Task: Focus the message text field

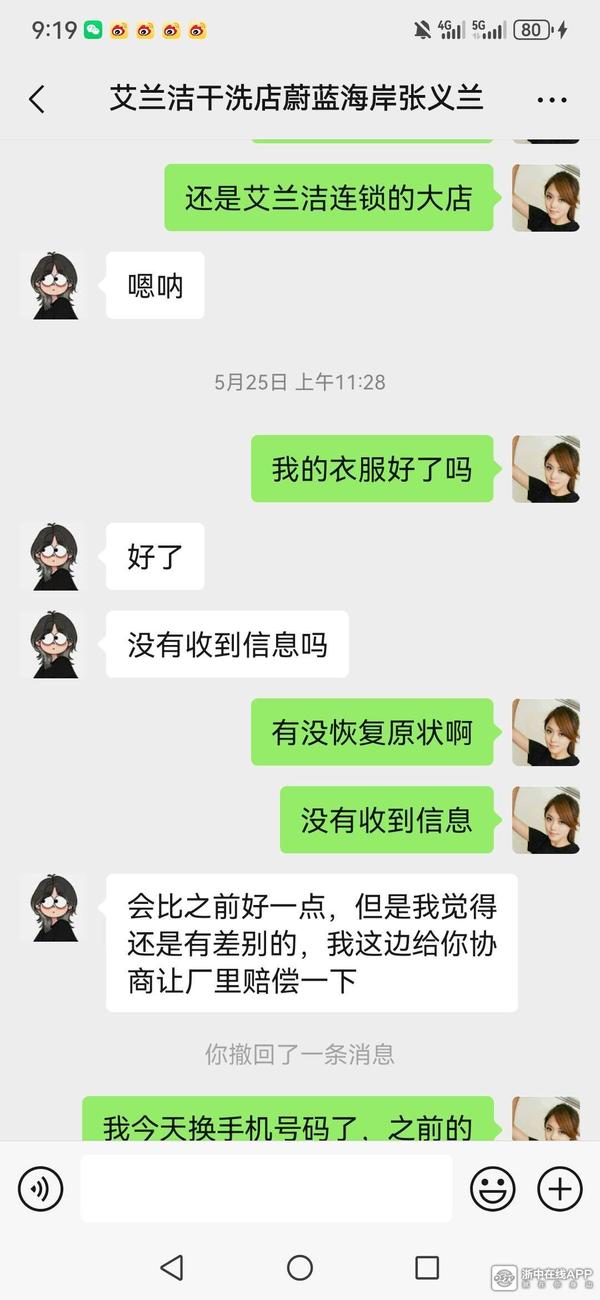Action: [x=266, y=1189]
